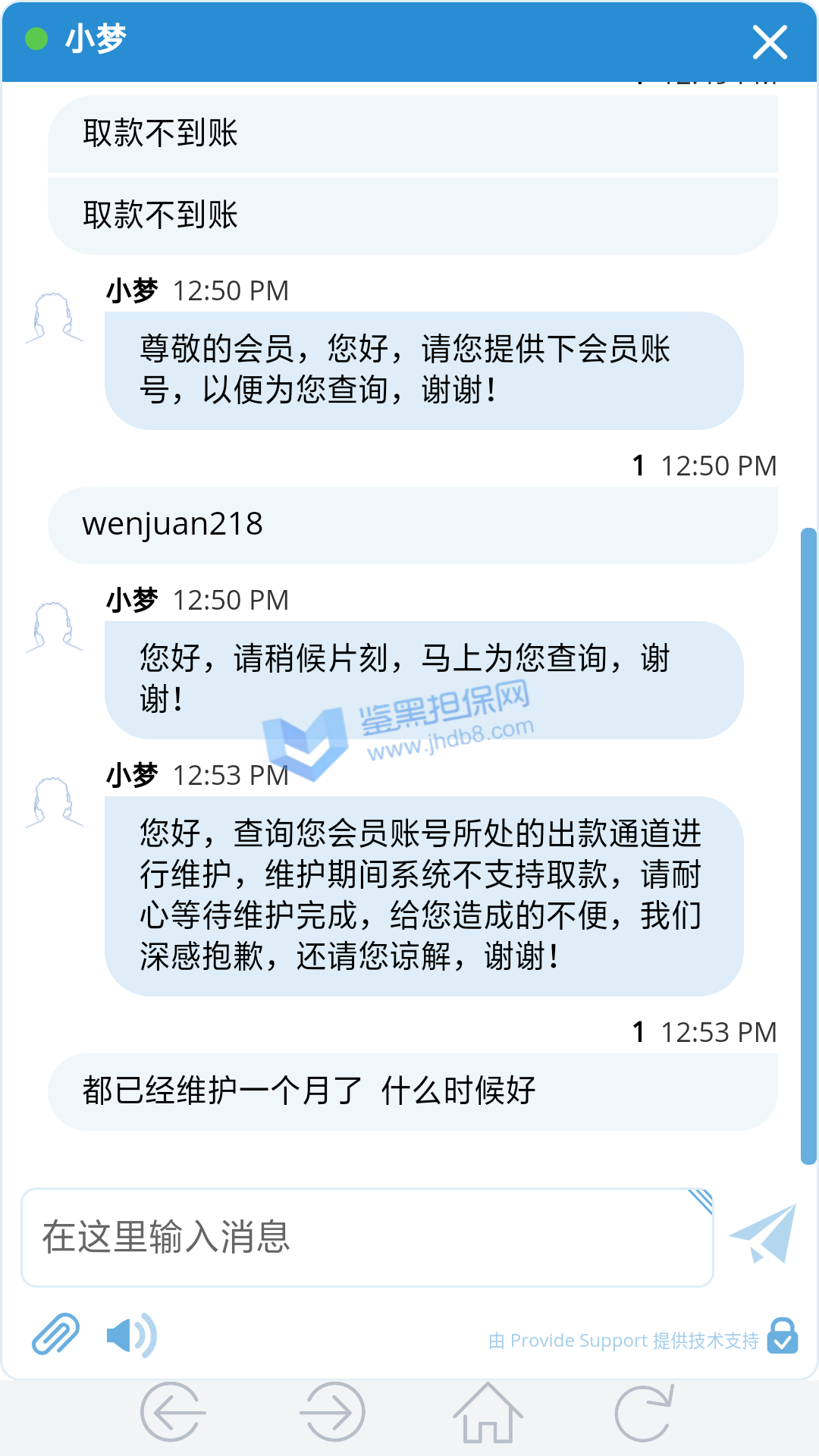Send the message with the paper plane
The height and width of the screenshot is (1456, 819).
click(x=764, y=1234)
